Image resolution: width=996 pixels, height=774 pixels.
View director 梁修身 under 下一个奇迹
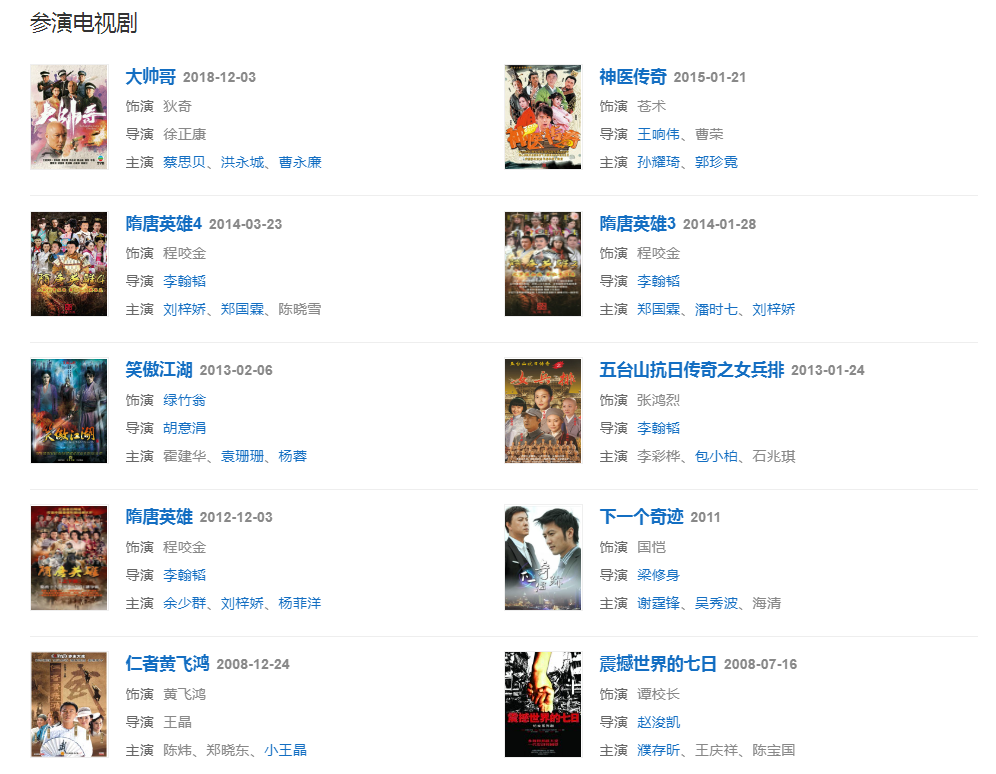click(x=658, y=575)
